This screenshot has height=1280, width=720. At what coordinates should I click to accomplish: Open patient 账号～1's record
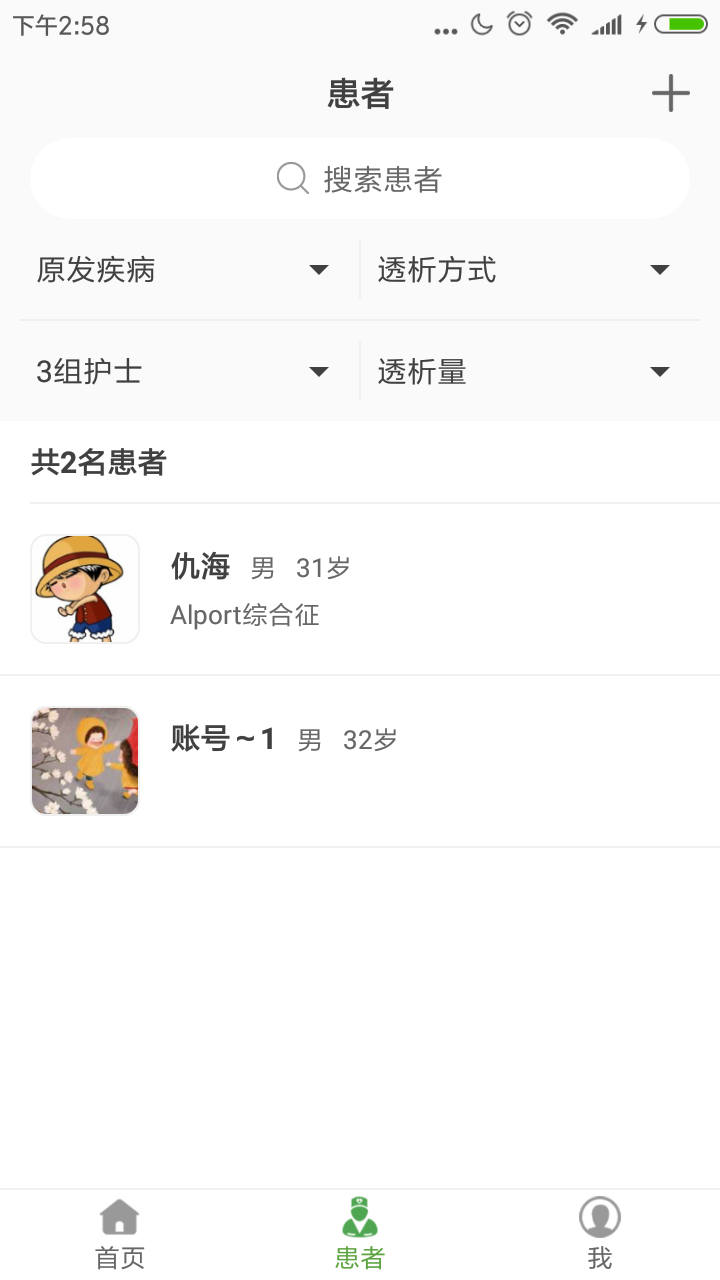[x=360, y=760]
